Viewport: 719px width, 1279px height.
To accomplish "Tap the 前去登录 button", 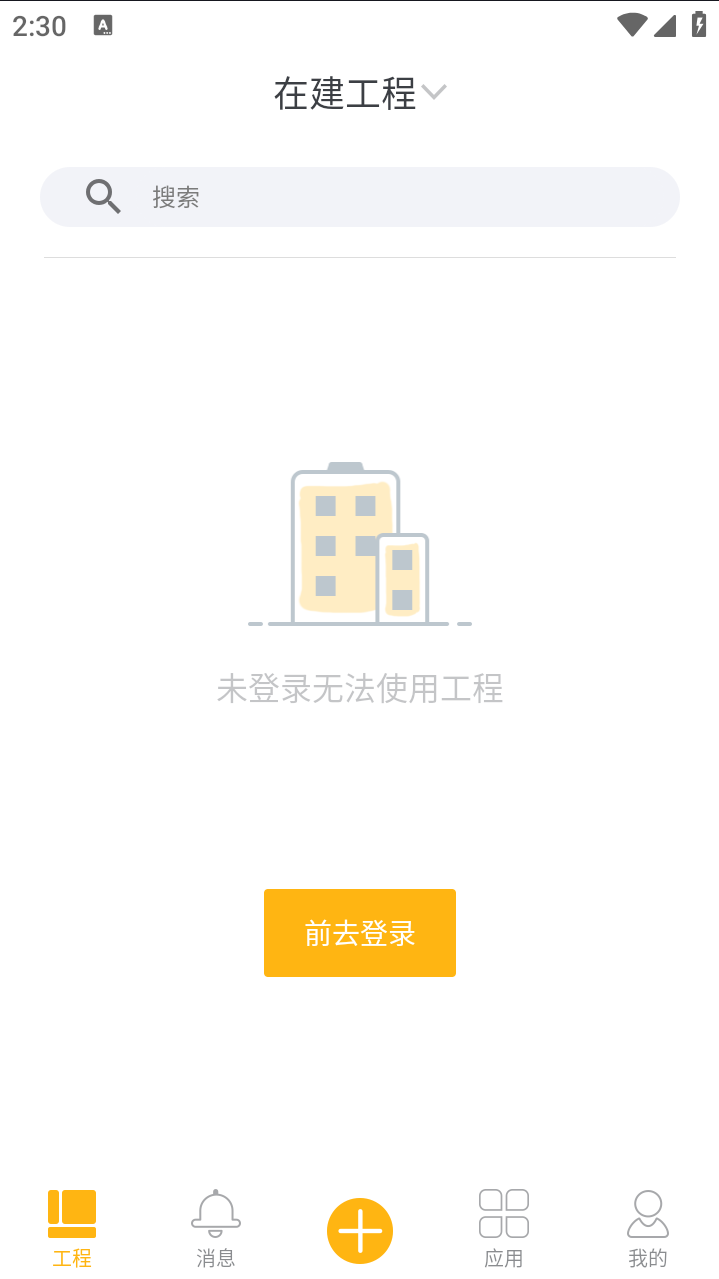I will (360, 933).
